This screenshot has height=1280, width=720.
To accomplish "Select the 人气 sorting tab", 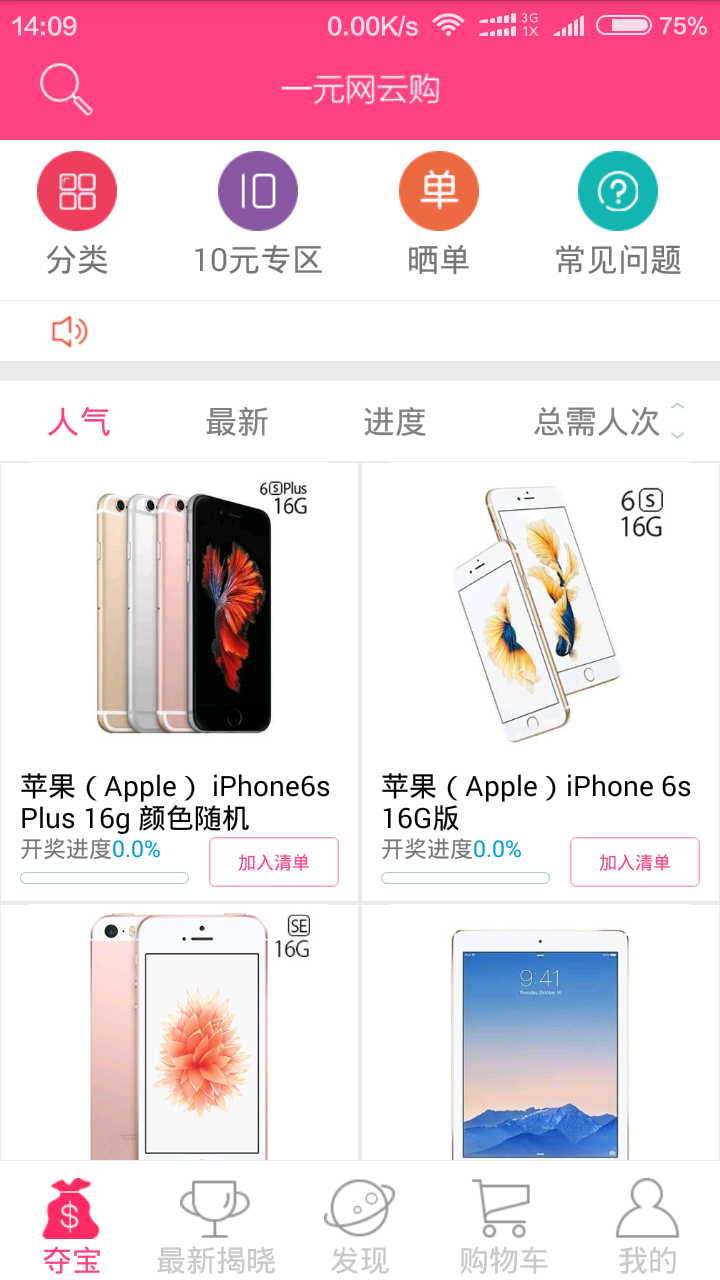I will click(x=78, y=422).
